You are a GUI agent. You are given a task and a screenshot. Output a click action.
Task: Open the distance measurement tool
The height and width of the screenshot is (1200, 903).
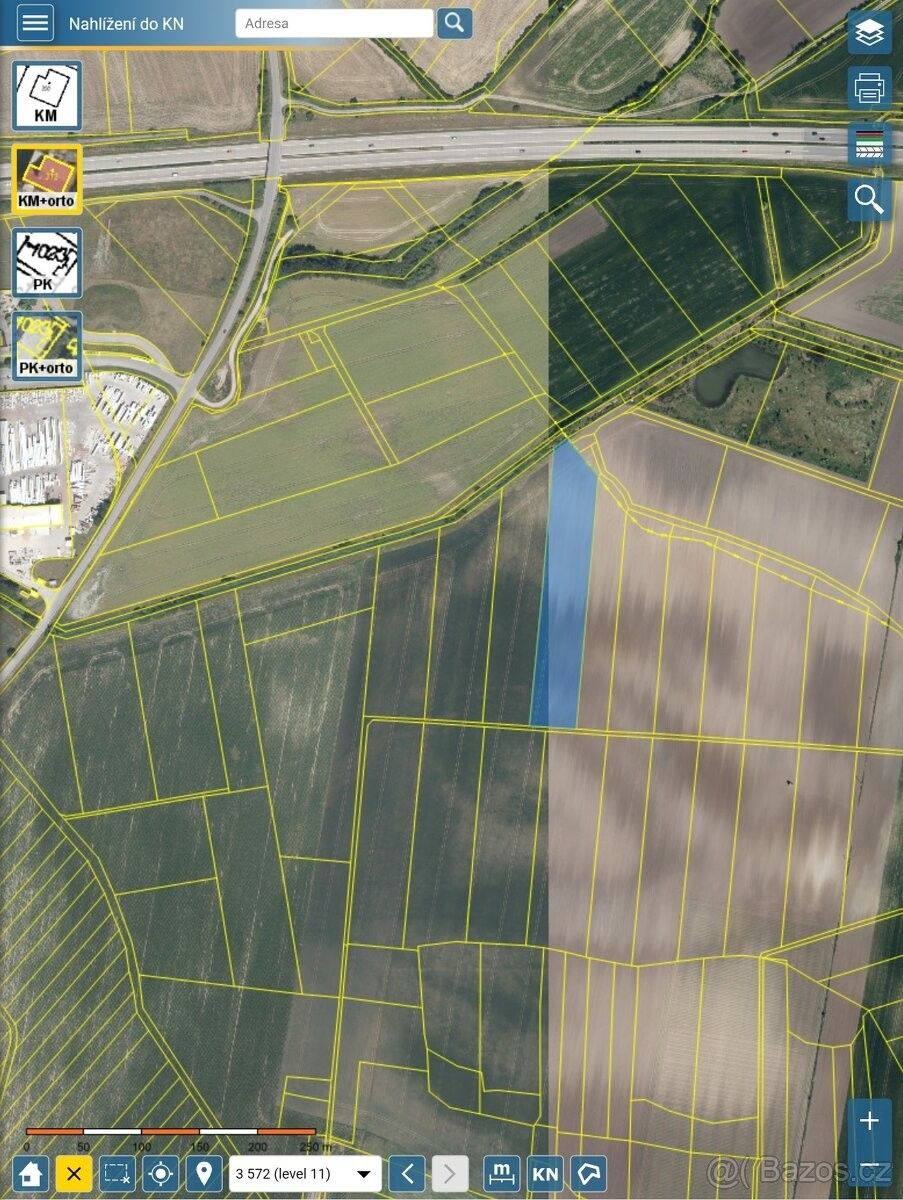tap(502, 1173)
